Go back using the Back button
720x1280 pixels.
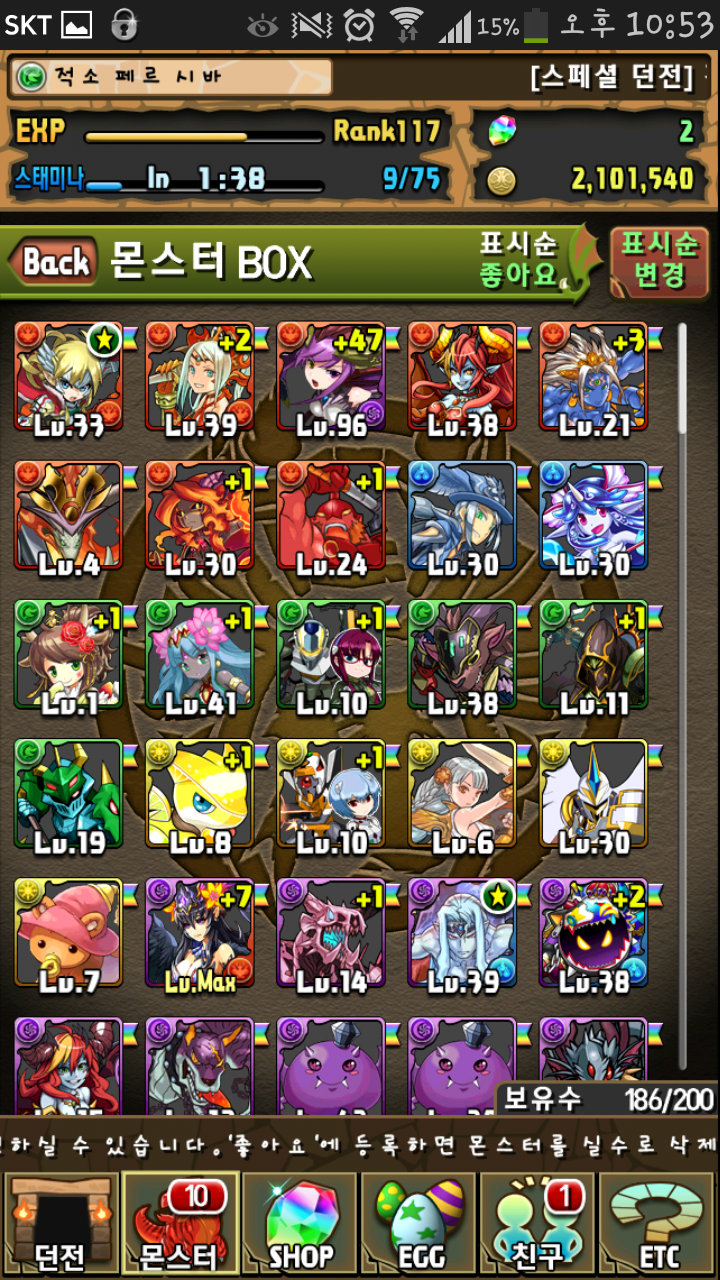click(55, 263)
